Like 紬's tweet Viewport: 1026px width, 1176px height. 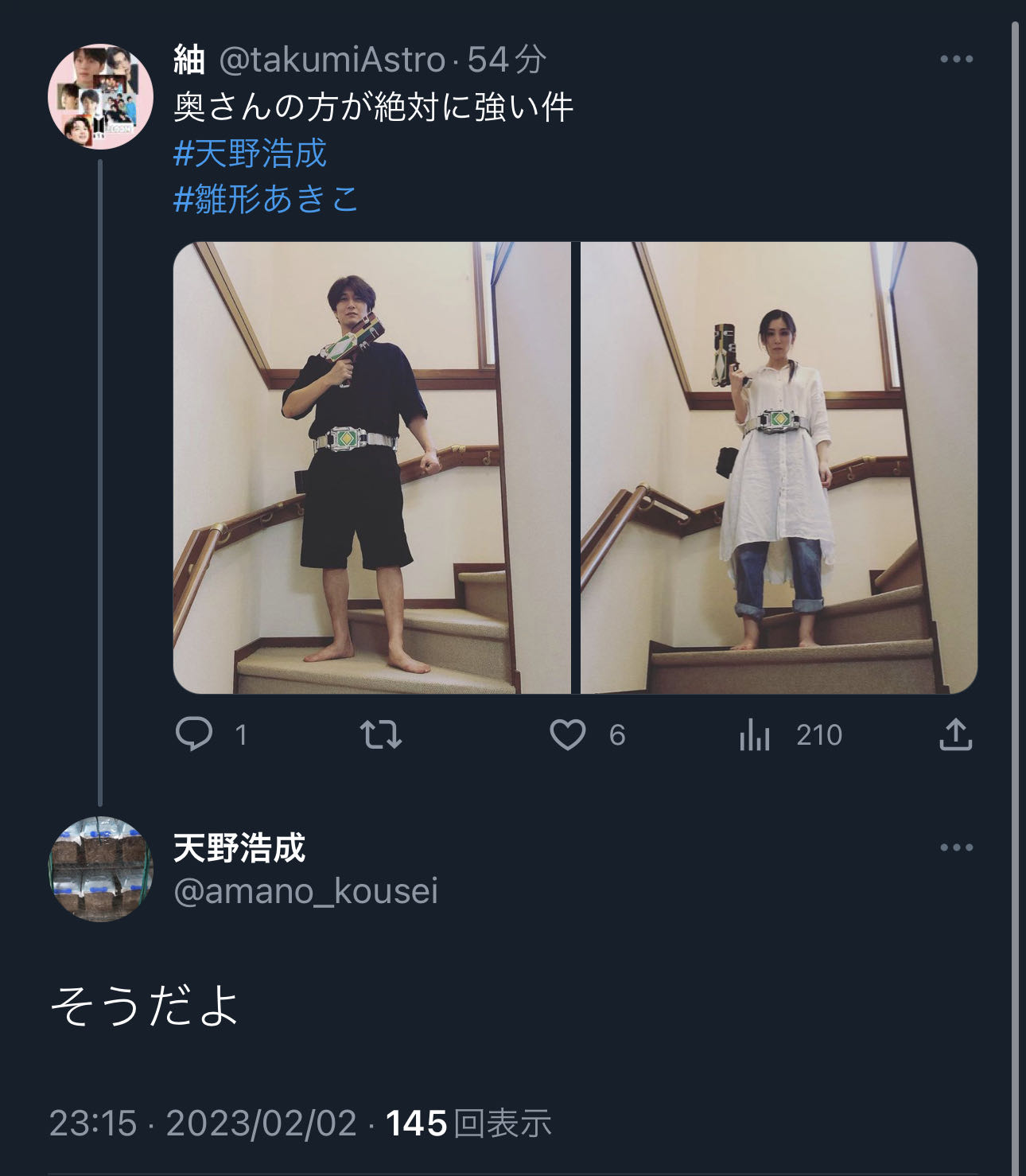(568, 734)
